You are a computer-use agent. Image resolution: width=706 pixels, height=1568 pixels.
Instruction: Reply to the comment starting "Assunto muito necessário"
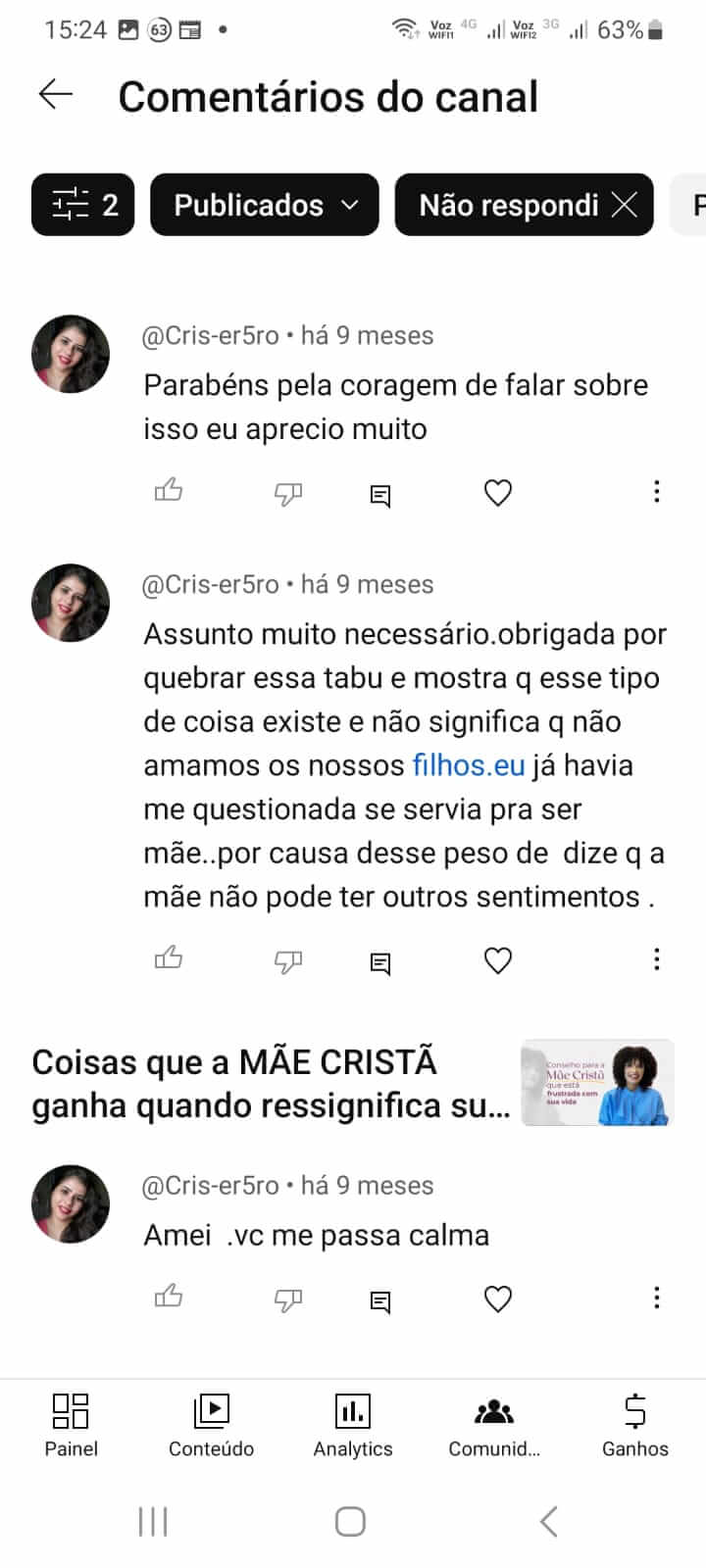pyautogui.click(x=380, y=962)
